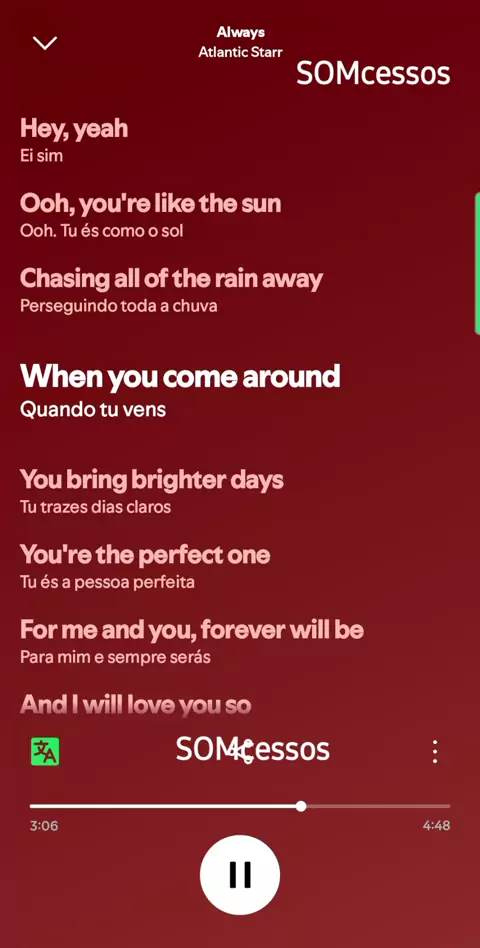Jump to lyric line "You bring brighter days"

pyautogui.click(x=152, y=479)
